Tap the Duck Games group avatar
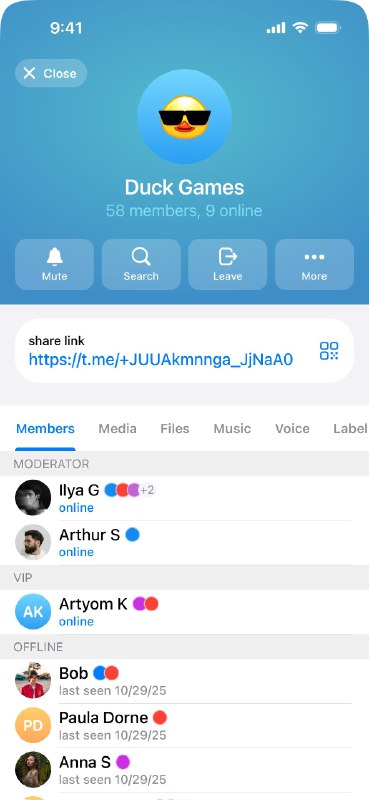Screen dimensions: 369x800 point(184,117)
